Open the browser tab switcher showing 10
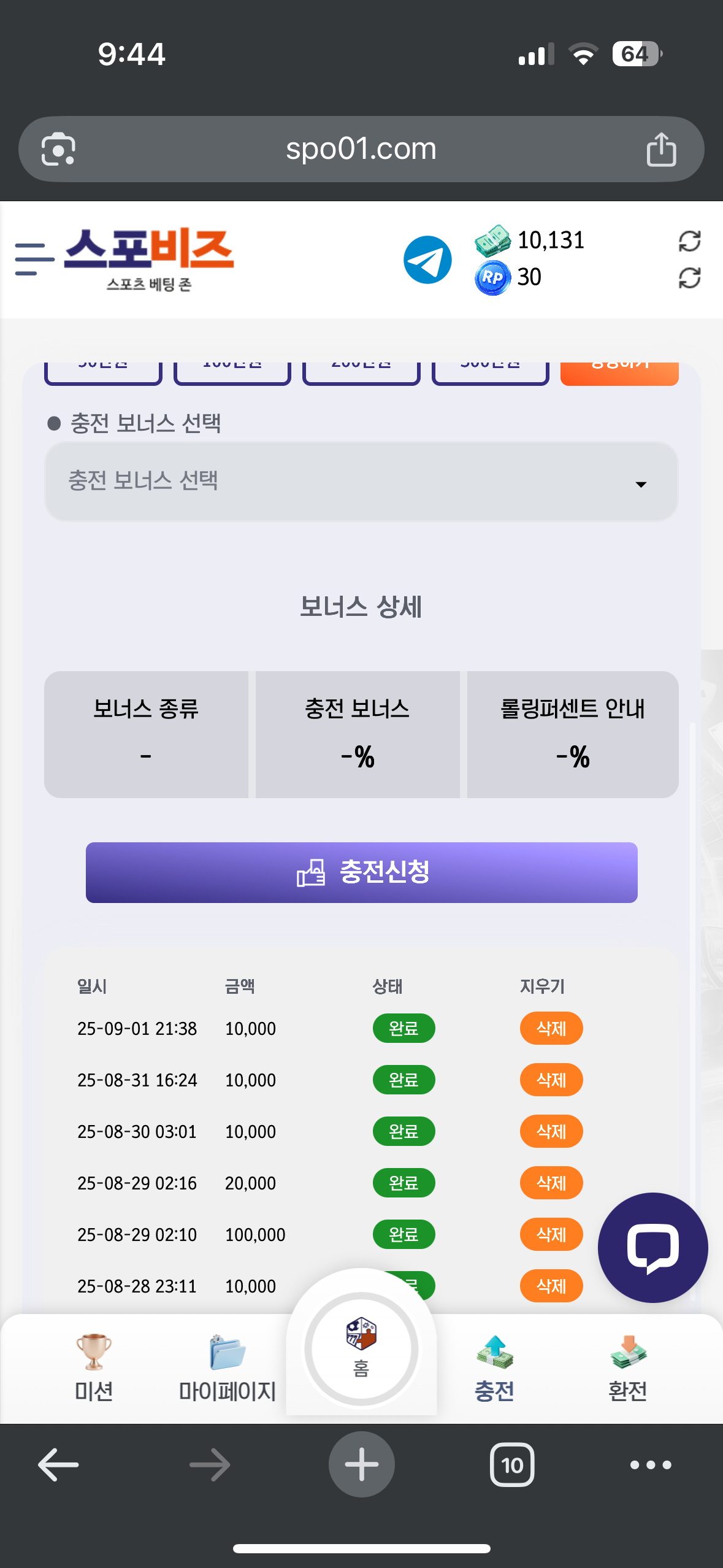This screenshot has width=723, height=1568. click(512, 1465)
